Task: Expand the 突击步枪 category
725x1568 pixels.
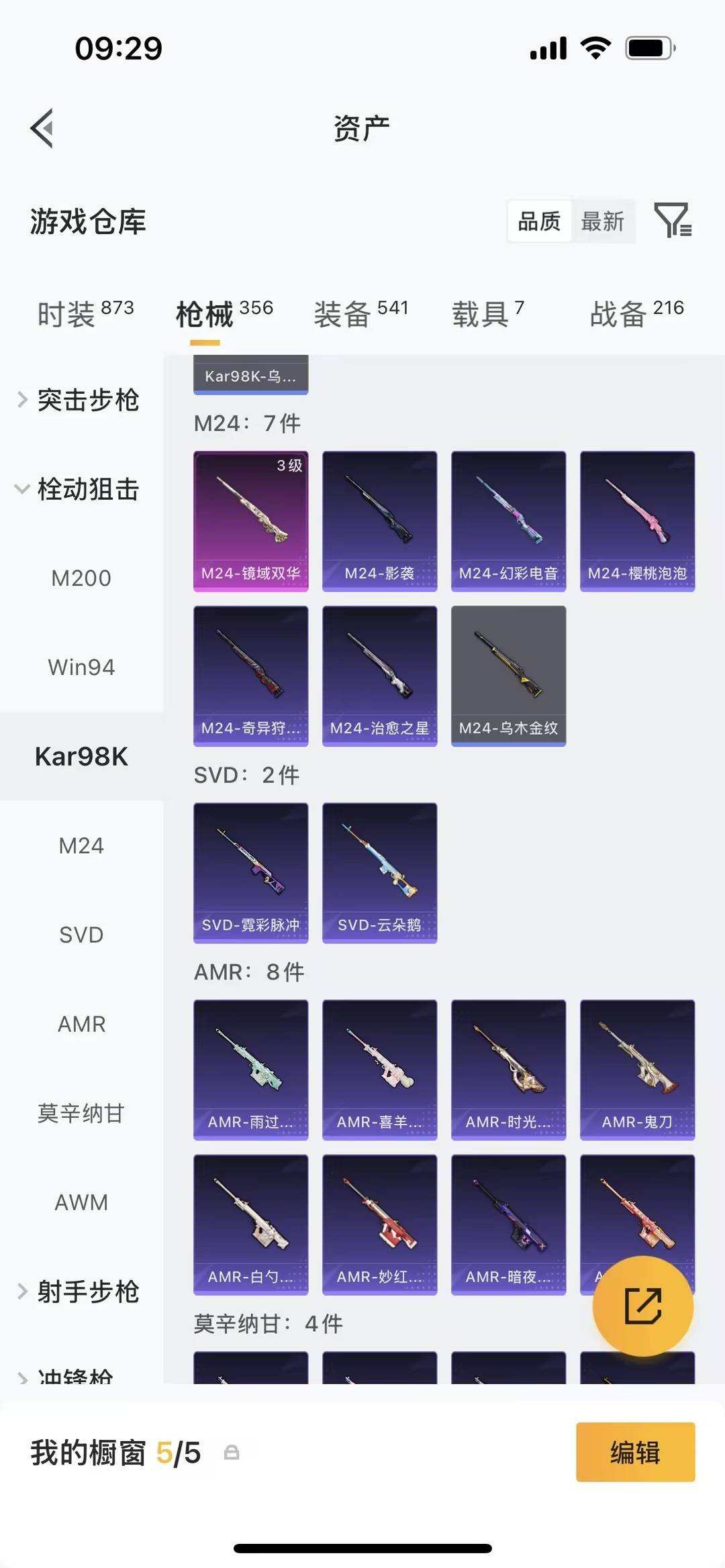Action: click(x=79, y=400)
